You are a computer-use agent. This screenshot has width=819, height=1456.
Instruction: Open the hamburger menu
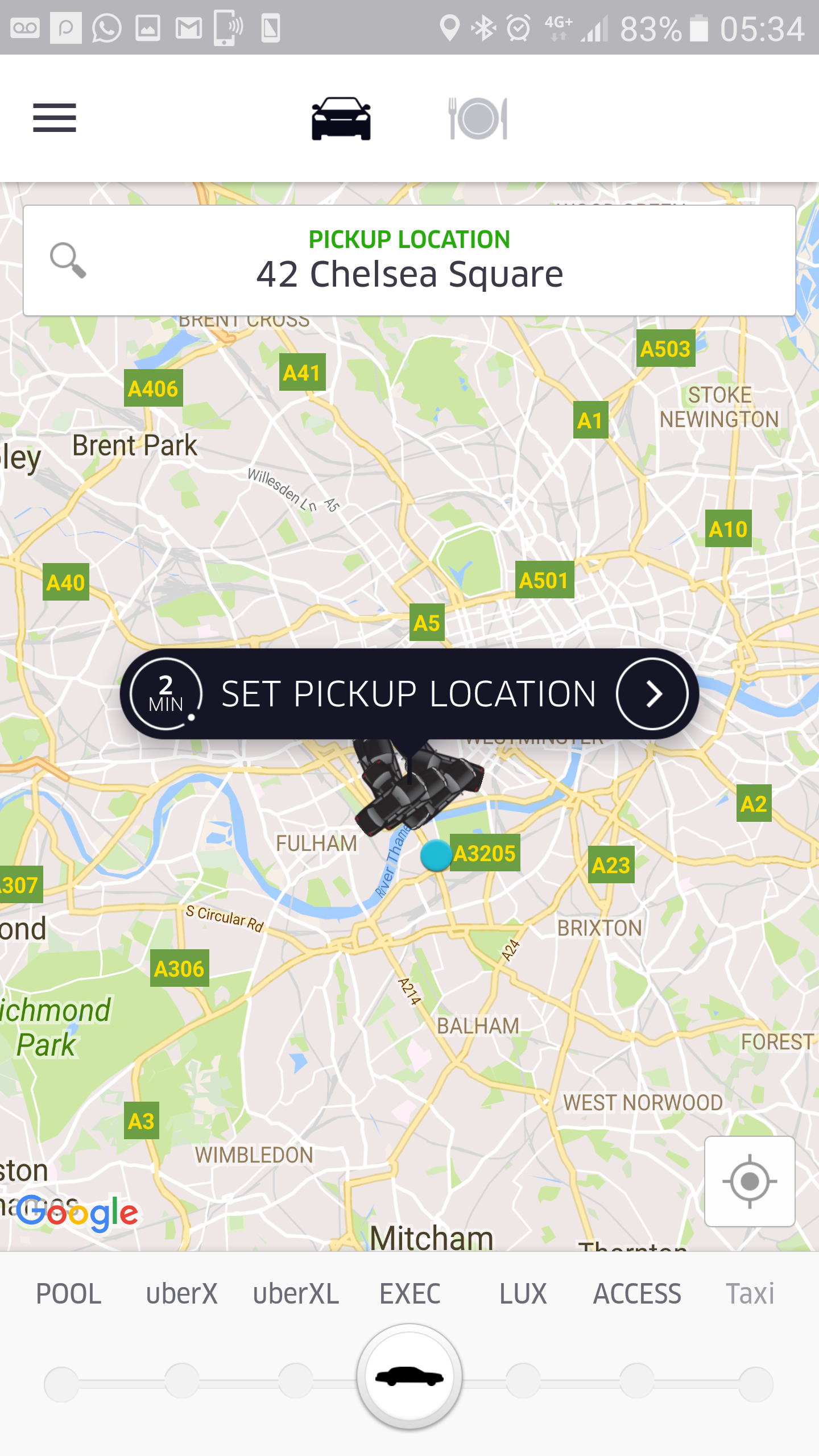(x=55, y=118)
